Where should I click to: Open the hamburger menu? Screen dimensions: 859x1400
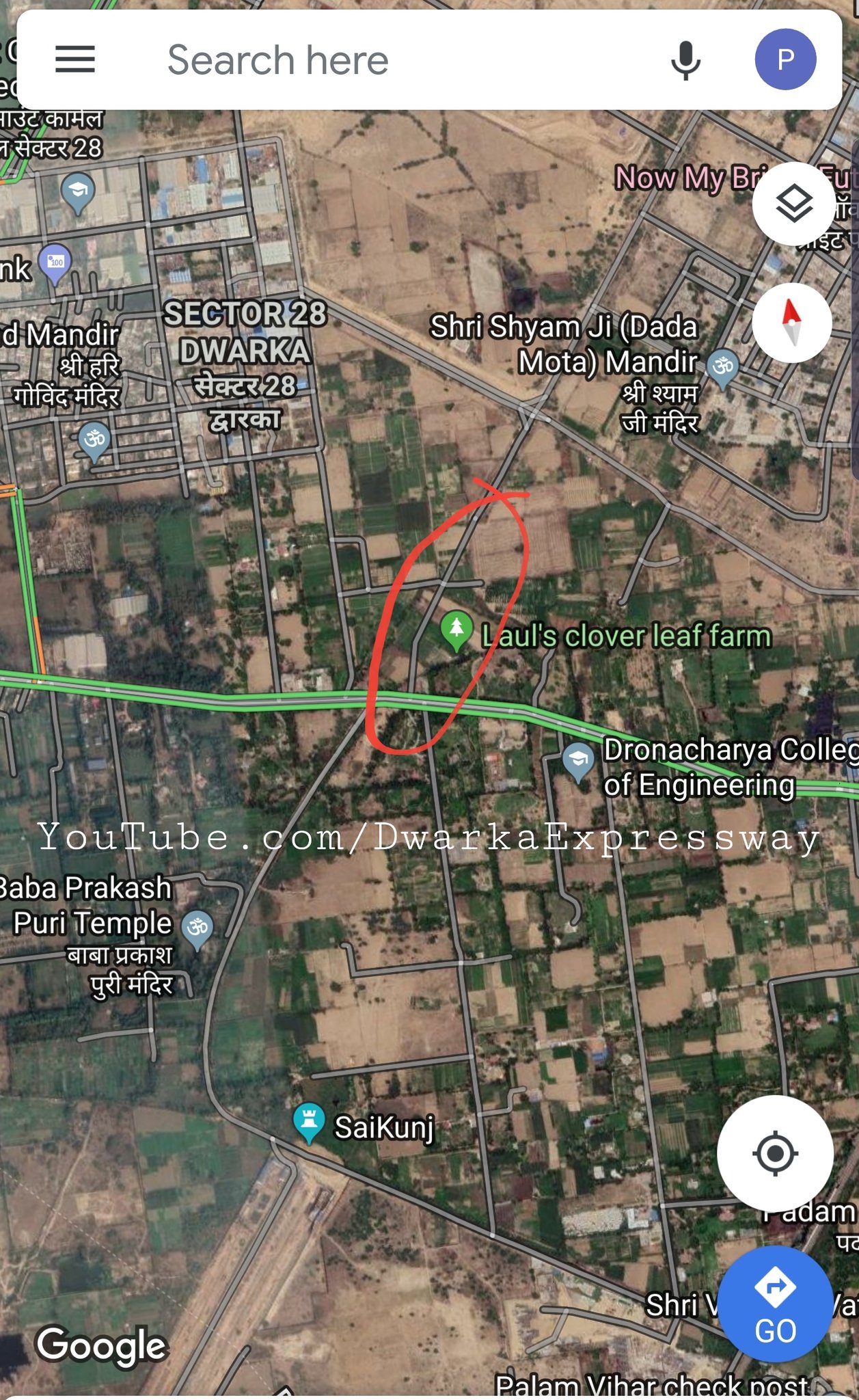(x=75, y=59)
